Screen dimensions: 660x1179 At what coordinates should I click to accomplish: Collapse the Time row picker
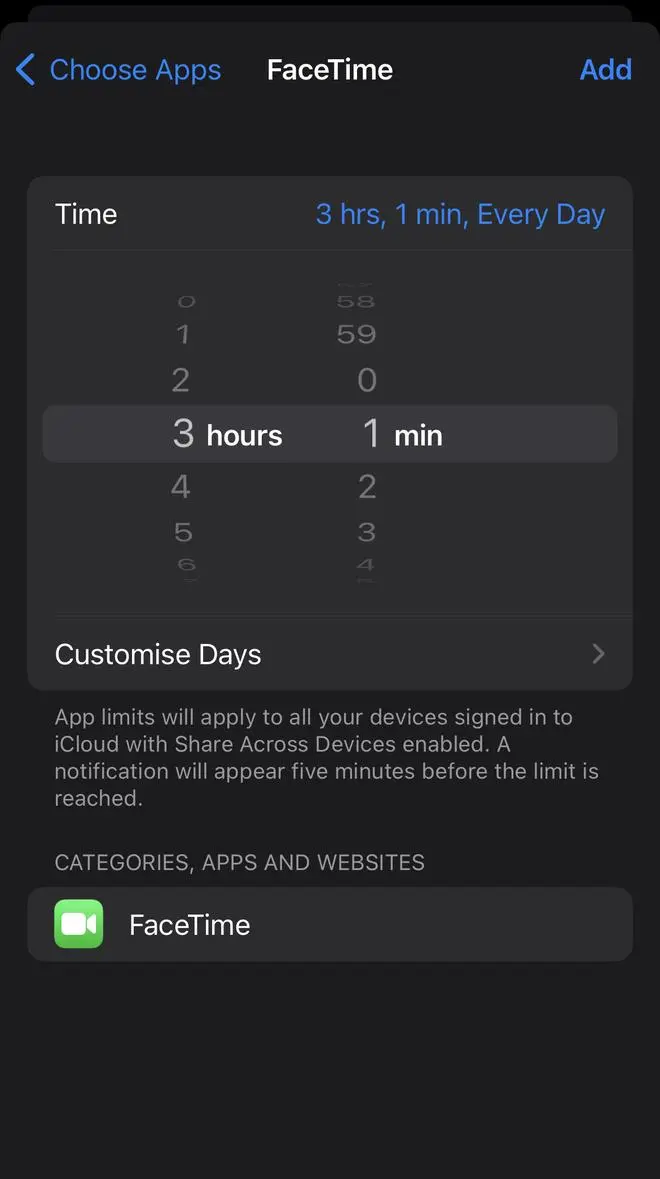click(330, 214)
